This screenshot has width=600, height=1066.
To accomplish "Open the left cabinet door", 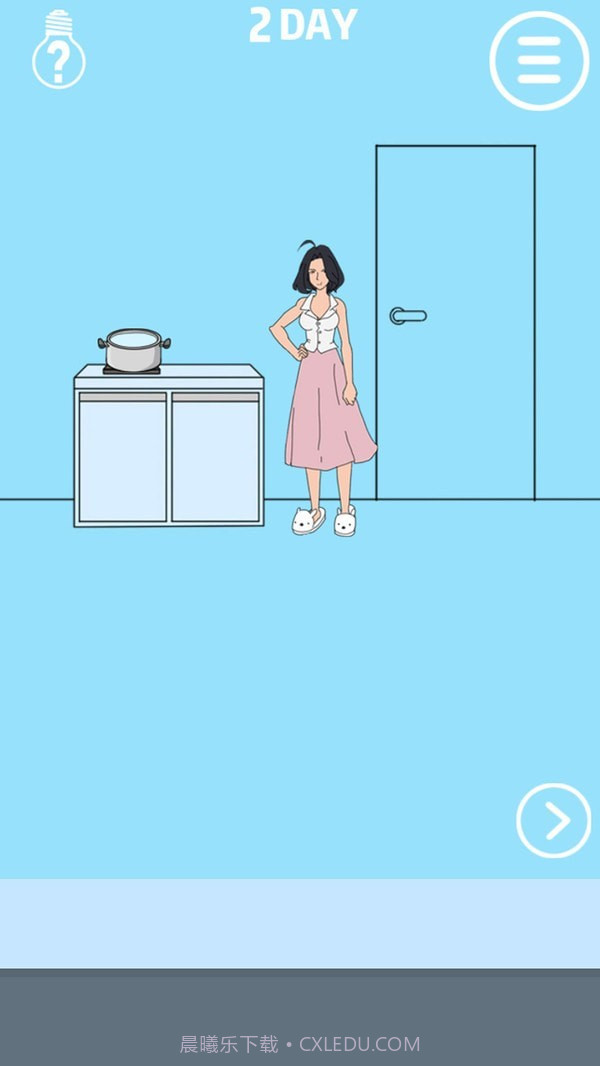I will [122, 457].
